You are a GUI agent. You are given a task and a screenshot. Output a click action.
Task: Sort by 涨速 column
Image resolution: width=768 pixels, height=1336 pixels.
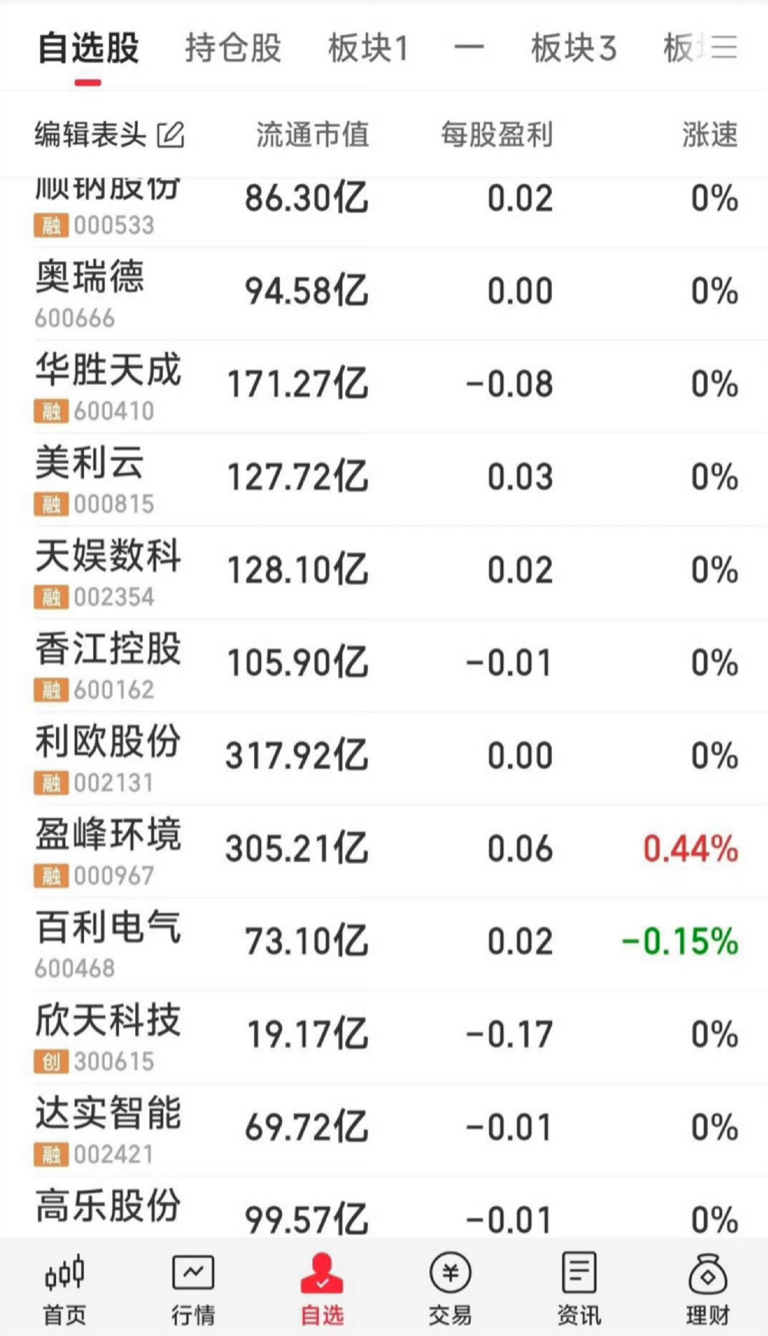(x=710, y=135)
